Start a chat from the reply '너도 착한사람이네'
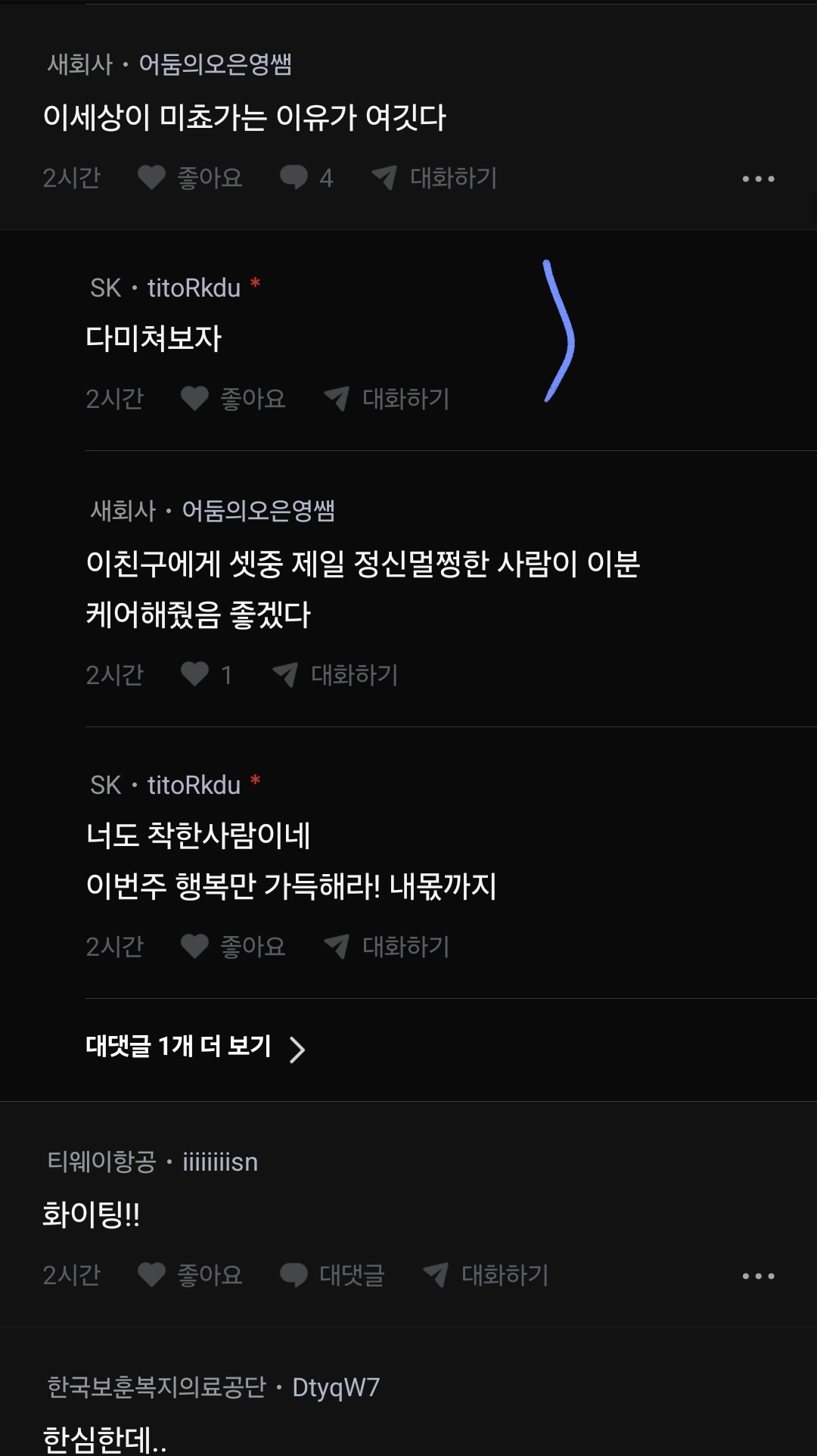817x1456 pixels. pos(387,946)
